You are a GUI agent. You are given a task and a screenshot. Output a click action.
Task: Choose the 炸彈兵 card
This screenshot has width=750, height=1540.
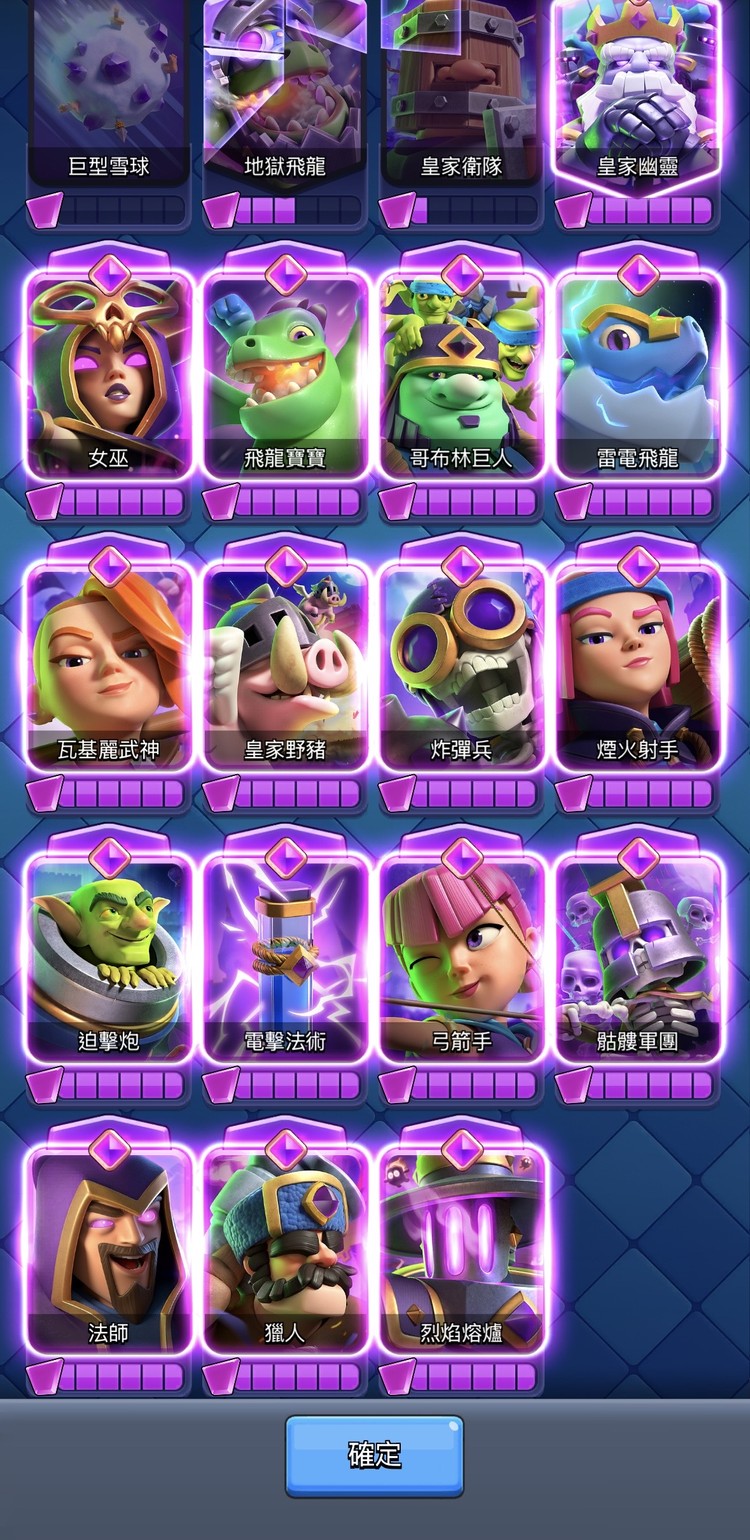tap(462, 667)
